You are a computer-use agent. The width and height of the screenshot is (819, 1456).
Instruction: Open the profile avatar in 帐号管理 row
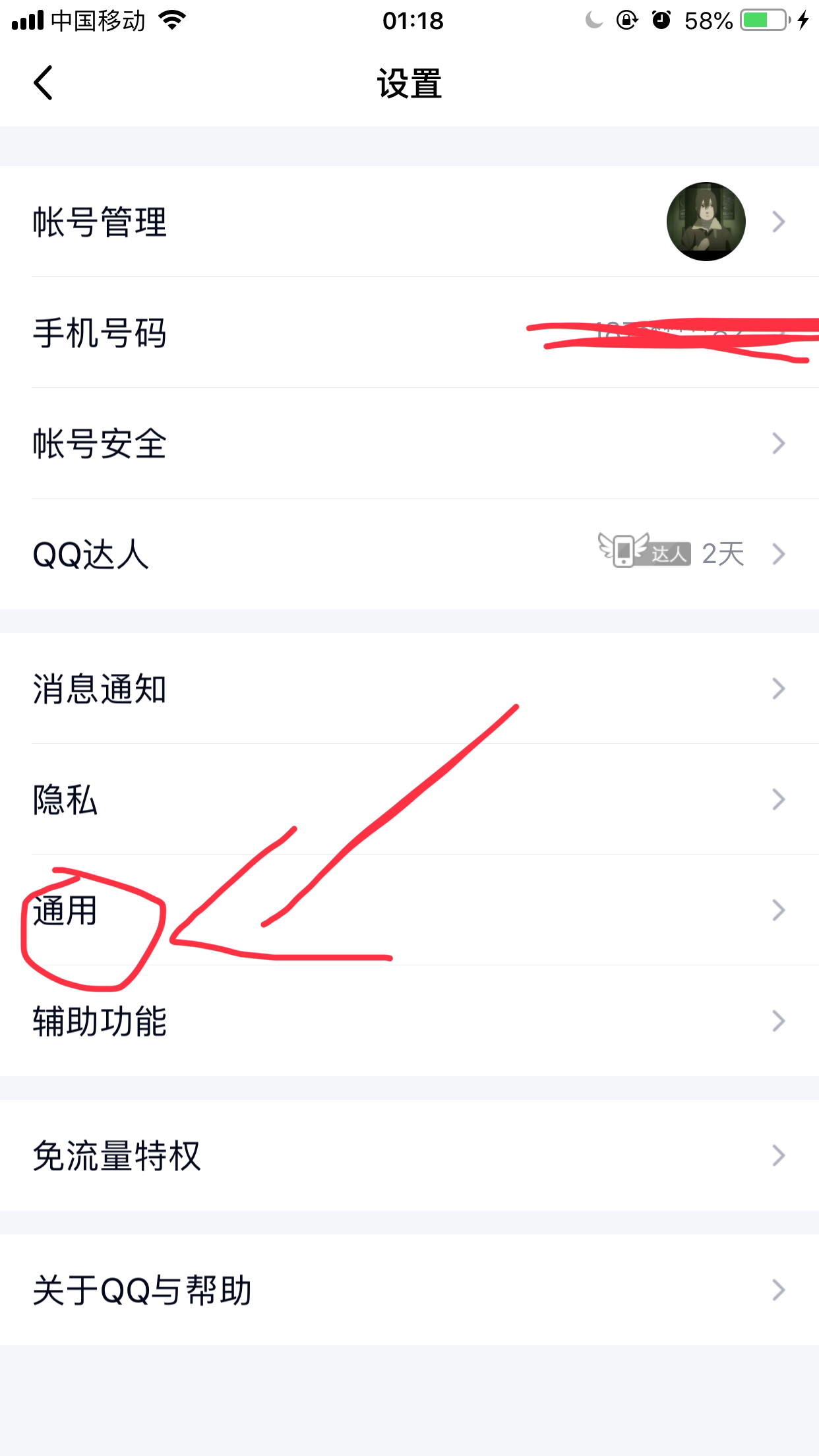706,222
